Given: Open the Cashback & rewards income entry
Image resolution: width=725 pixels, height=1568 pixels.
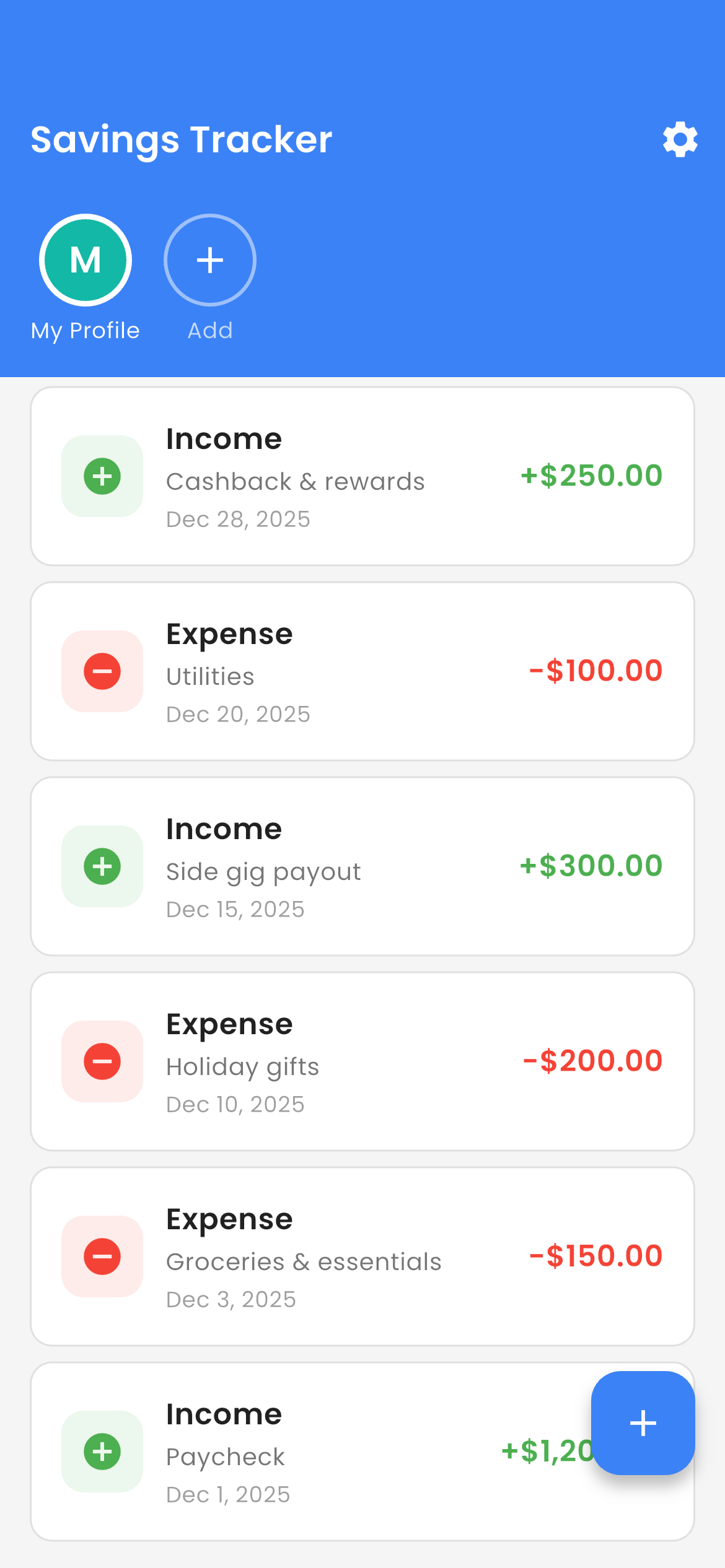Looking at the screenshot, I should pos(362,476).
